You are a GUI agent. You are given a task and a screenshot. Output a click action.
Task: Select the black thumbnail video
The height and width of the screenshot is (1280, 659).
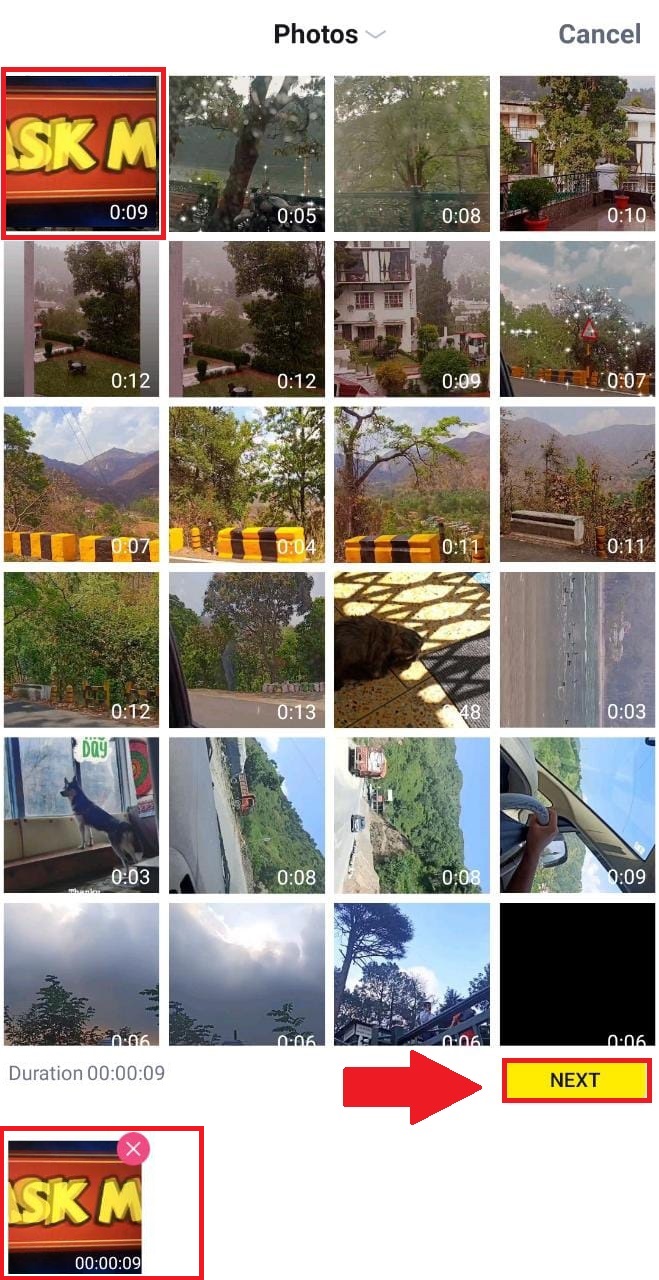pos(577,974)
